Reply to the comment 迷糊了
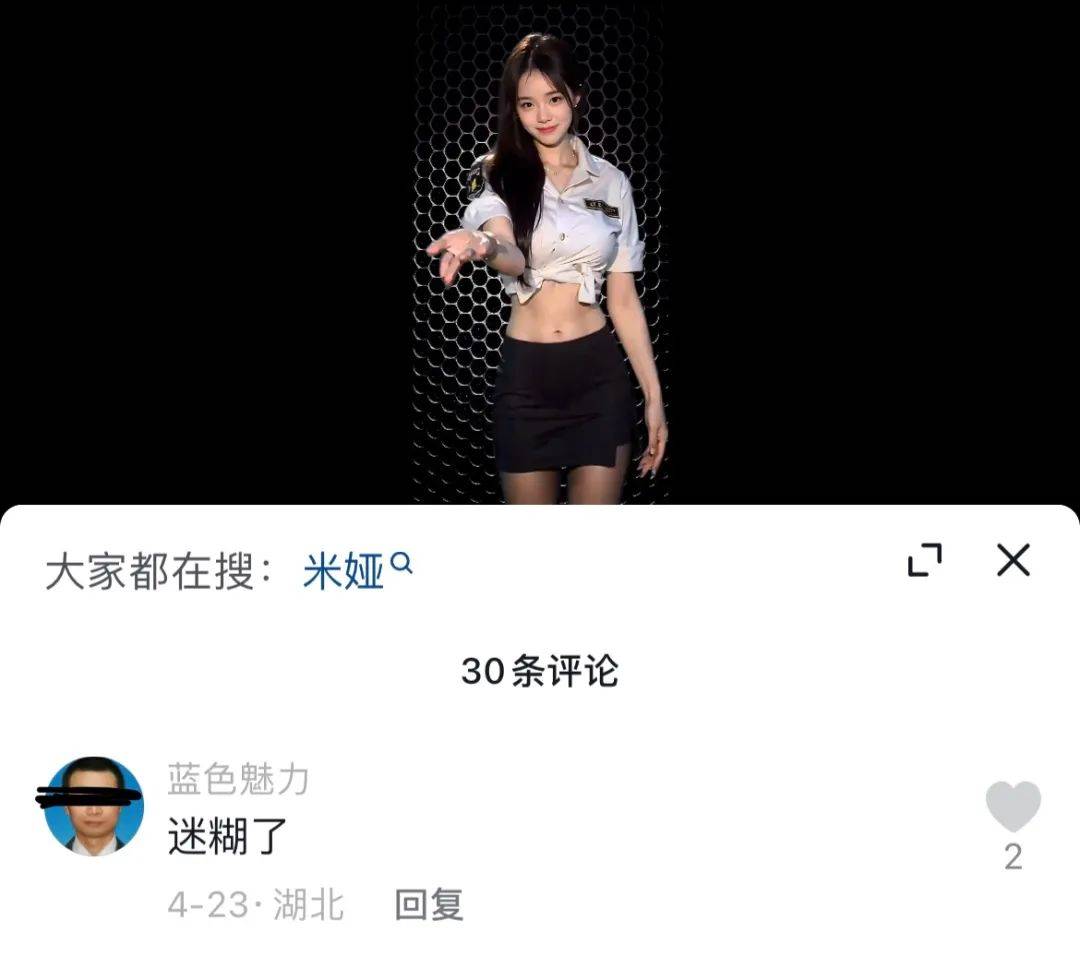Viewport: 1080px width, 969px height. click(429, 905)
